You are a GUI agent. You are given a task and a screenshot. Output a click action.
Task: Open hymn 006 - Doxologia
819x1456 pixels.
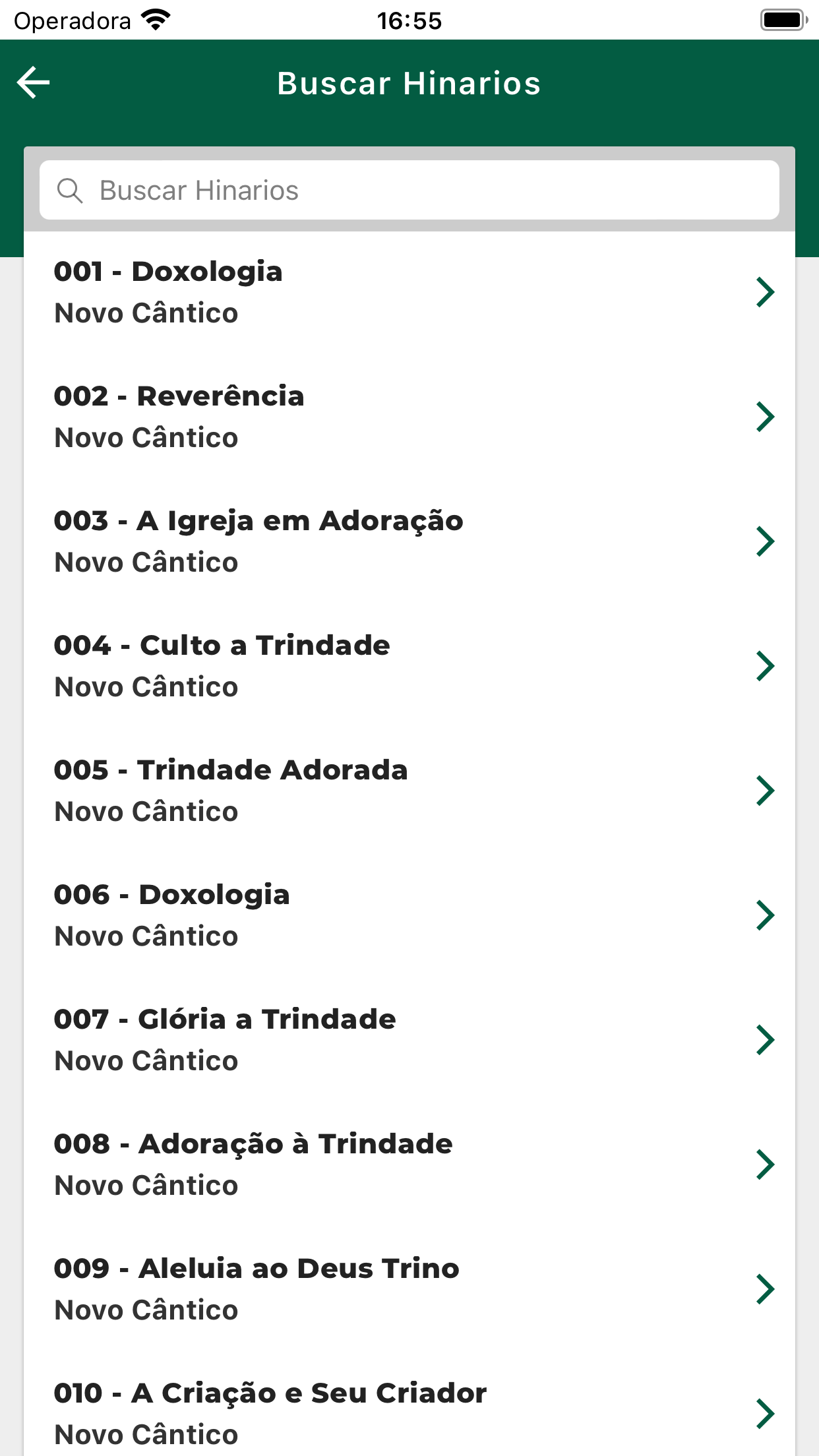[409, 915]
